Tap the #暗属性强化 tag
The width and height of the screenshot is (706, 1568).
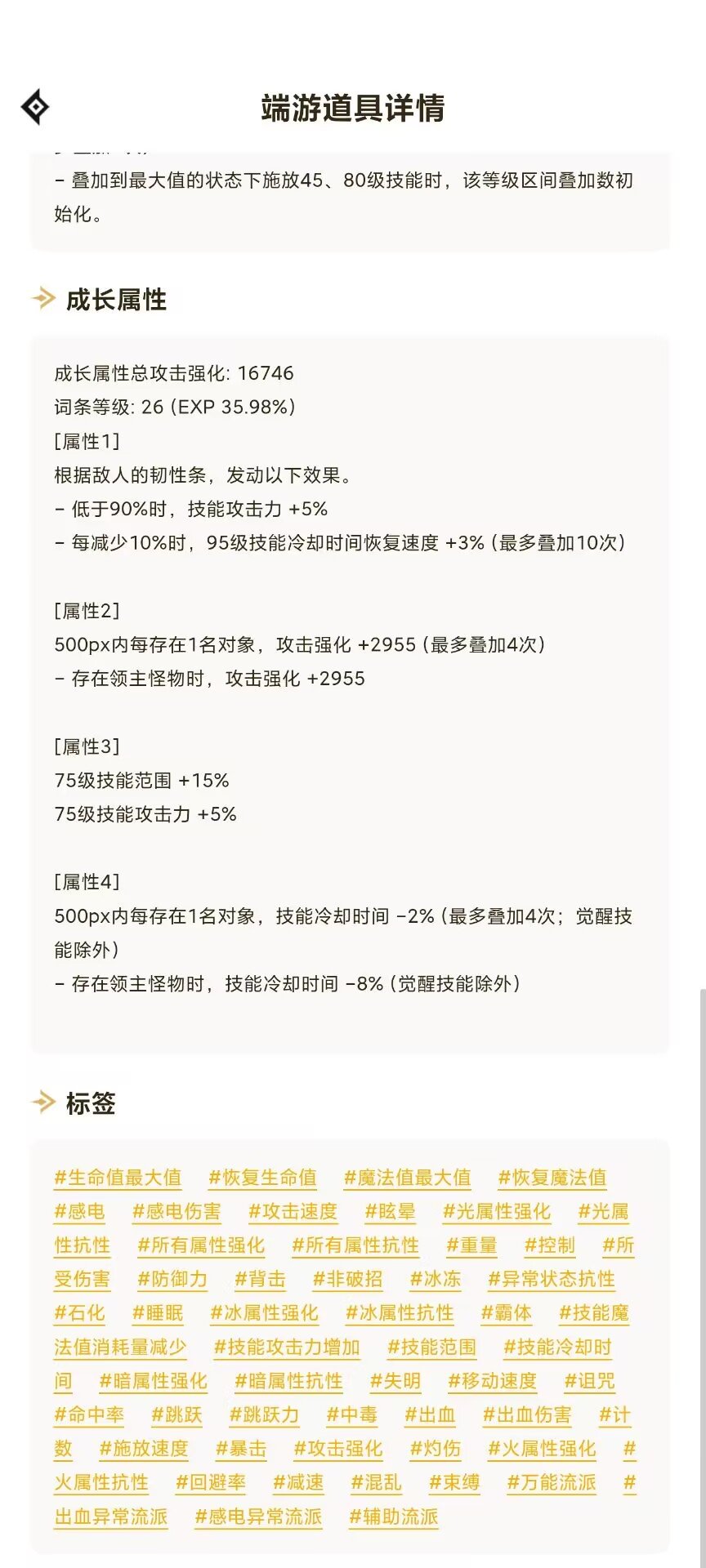pyautogui.click(x=153, y=1381)
